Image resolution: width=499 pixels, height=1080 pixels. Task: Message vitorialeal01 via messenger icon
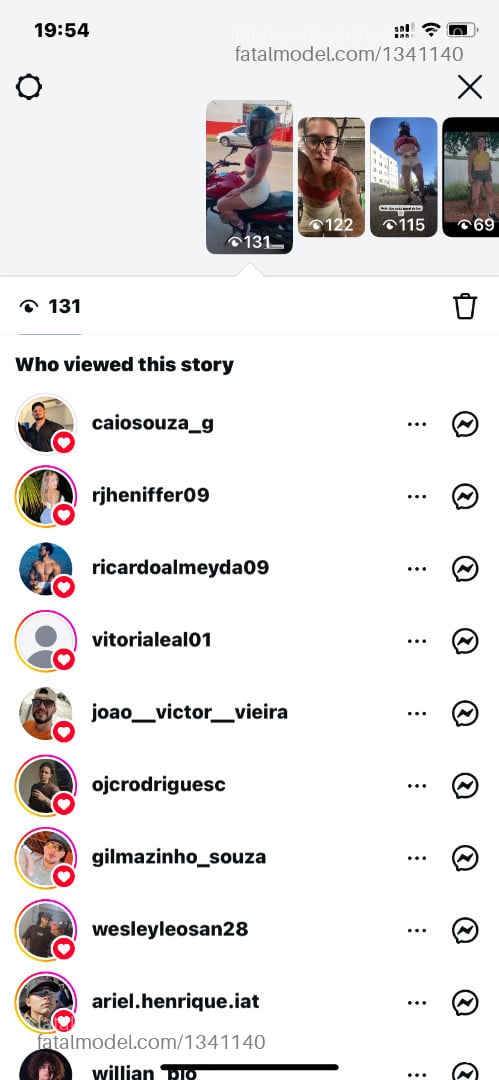(465, 641)
